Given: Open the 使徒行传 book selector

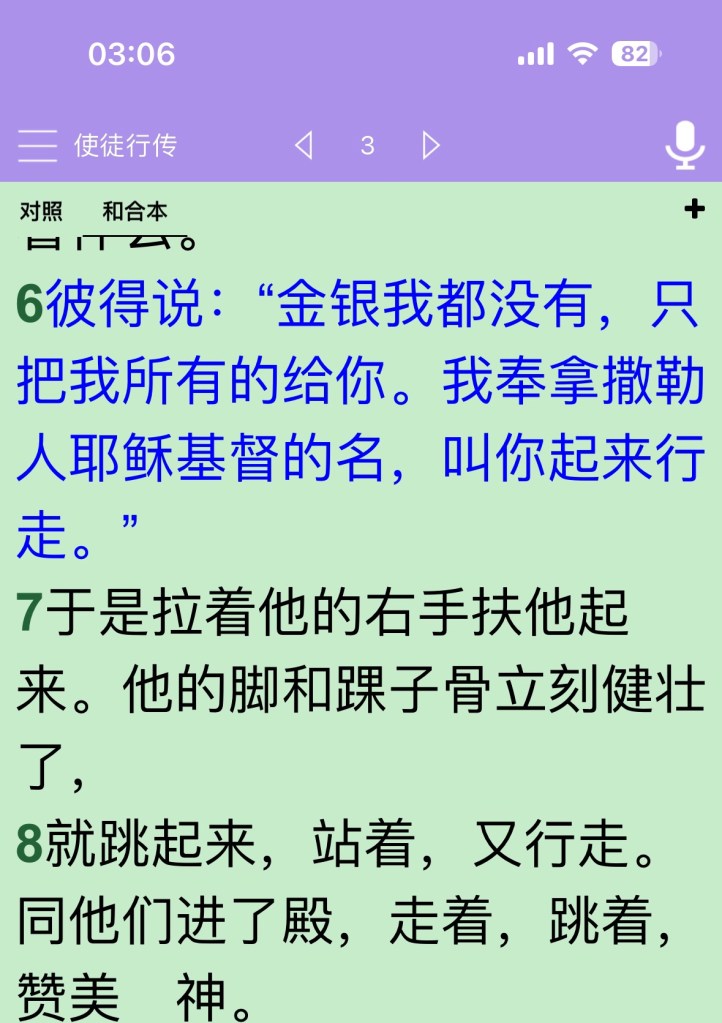Looking at the screenshot, I should click(125, 146).
